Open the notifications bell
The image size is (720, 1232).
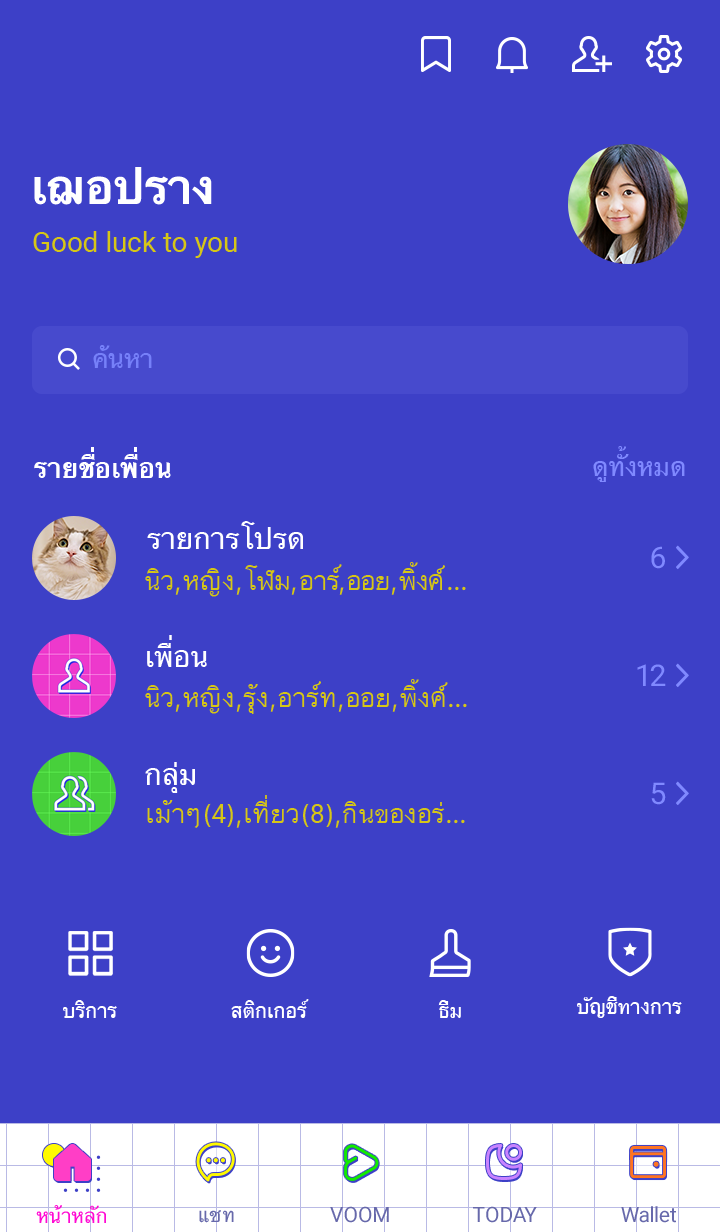512,55
